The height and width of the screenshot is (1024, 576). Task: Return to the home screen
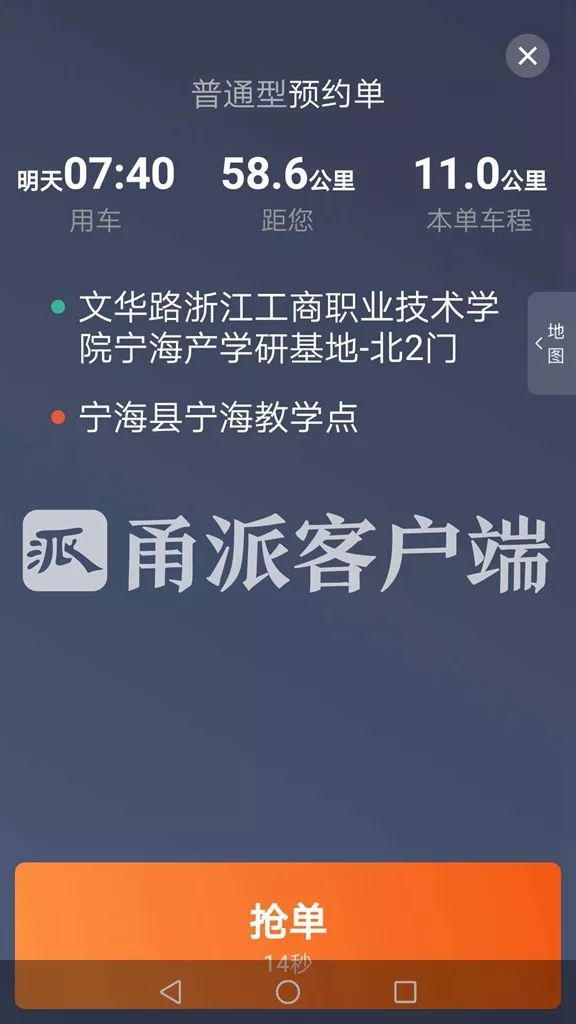pyautogui.click(x=288, y=992)
